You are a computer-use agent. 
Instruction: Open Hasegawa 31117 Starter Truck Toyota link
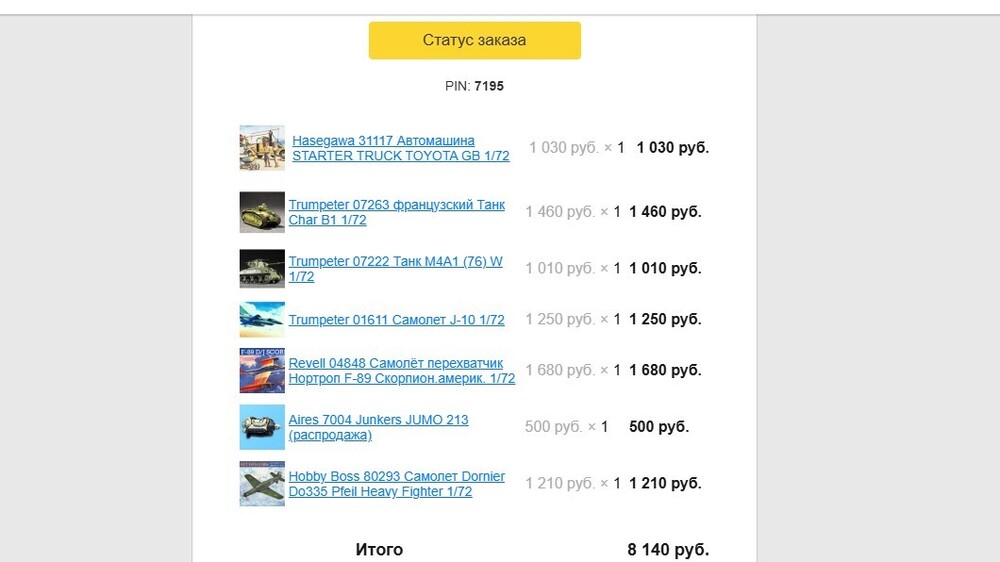pyautogui.click(x=400, y=148)
